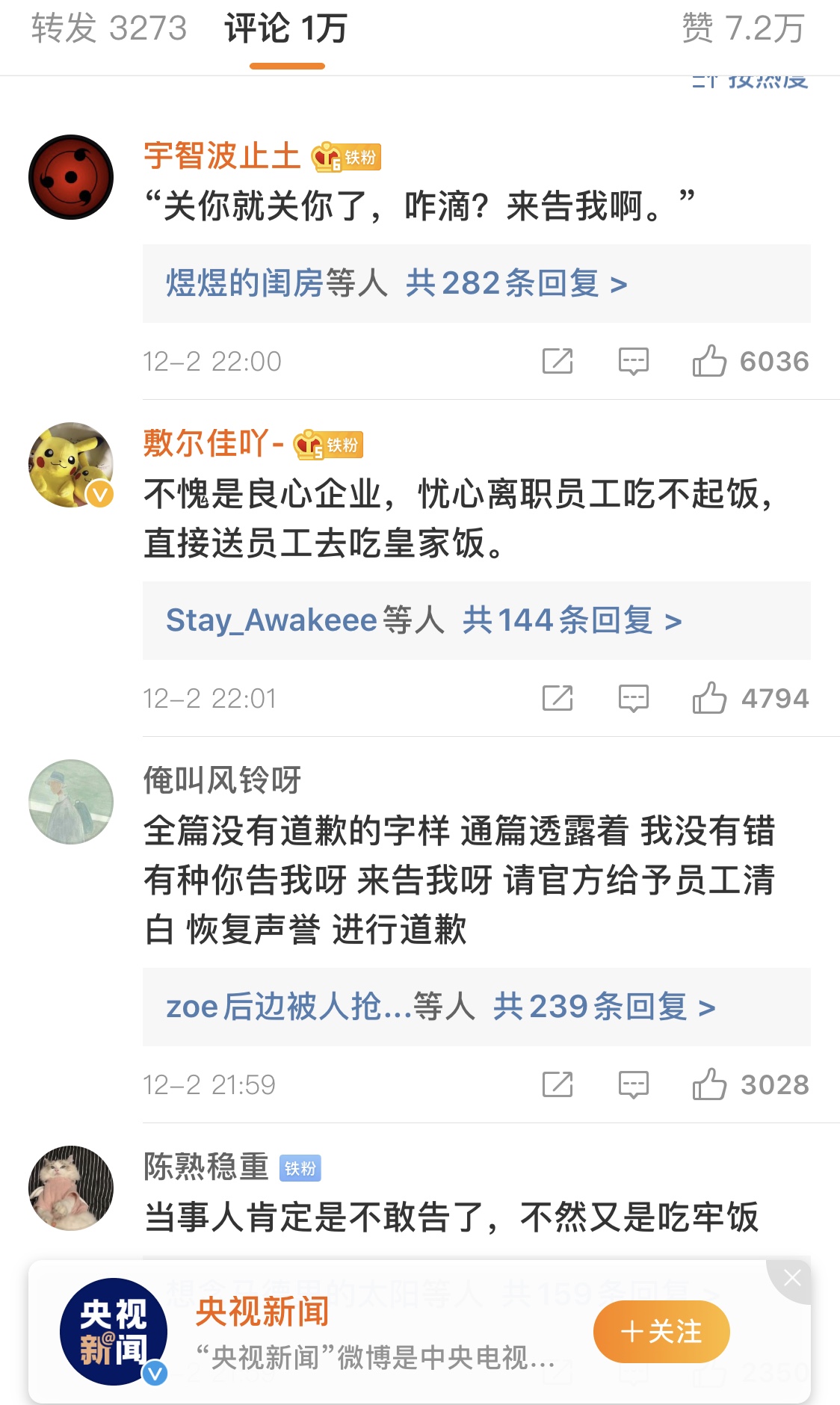
Task: Switch to the 赞 7.2万 tab
Action: [x=743, y=28]
